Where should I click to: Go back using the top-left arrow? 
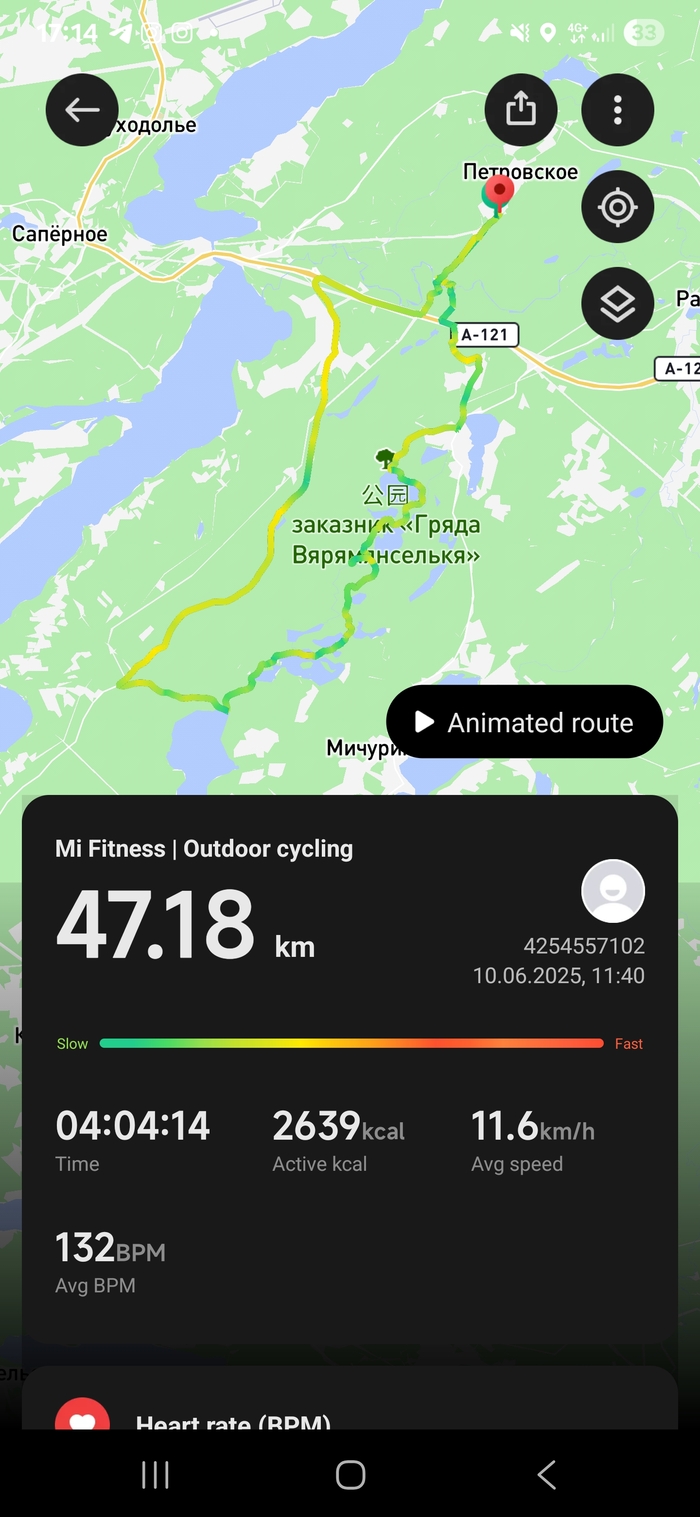point(82,110)
